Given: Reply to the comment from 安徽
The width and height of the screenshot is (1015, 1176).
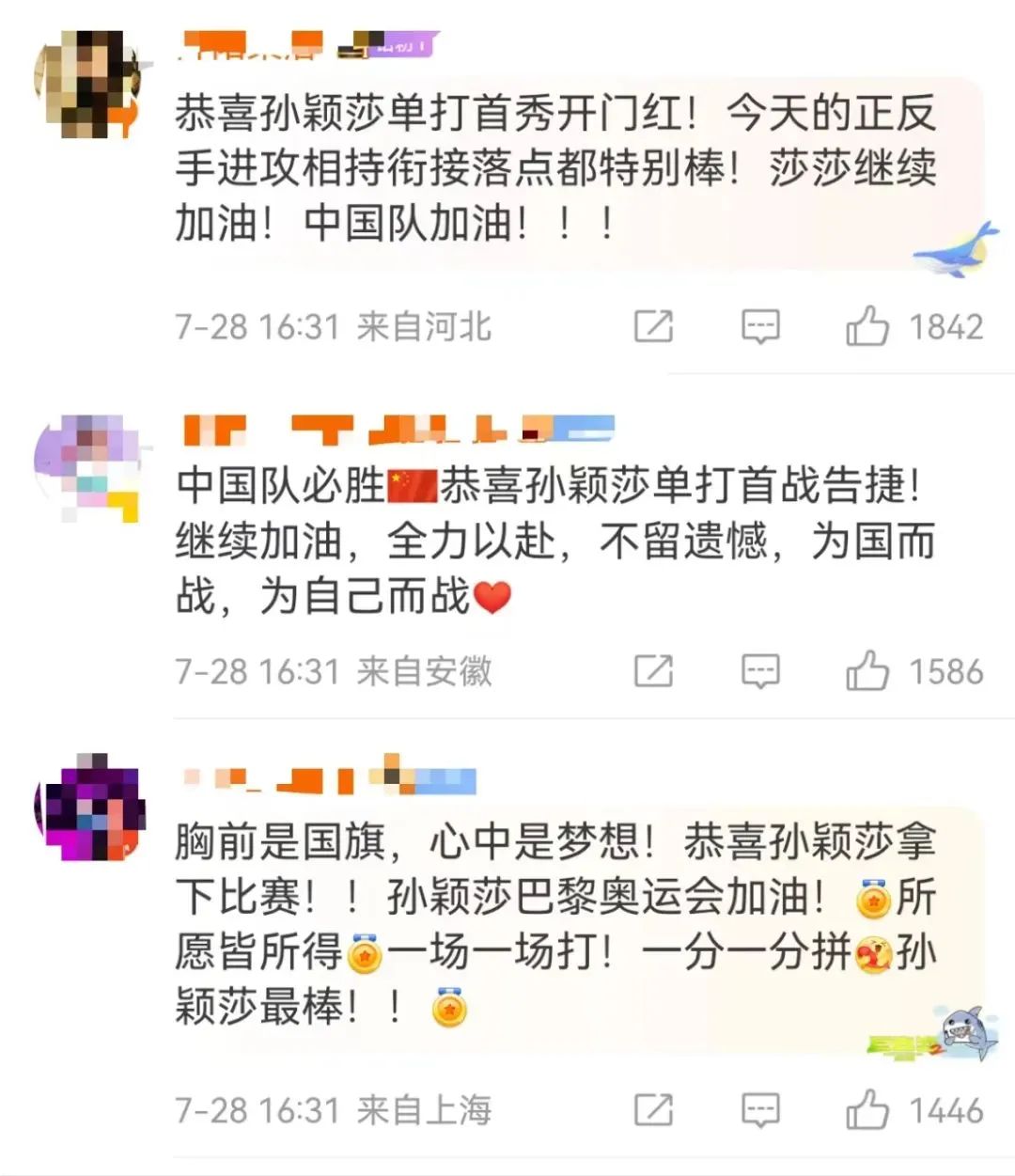Looking at the screenshot, I should click(760, 670).
